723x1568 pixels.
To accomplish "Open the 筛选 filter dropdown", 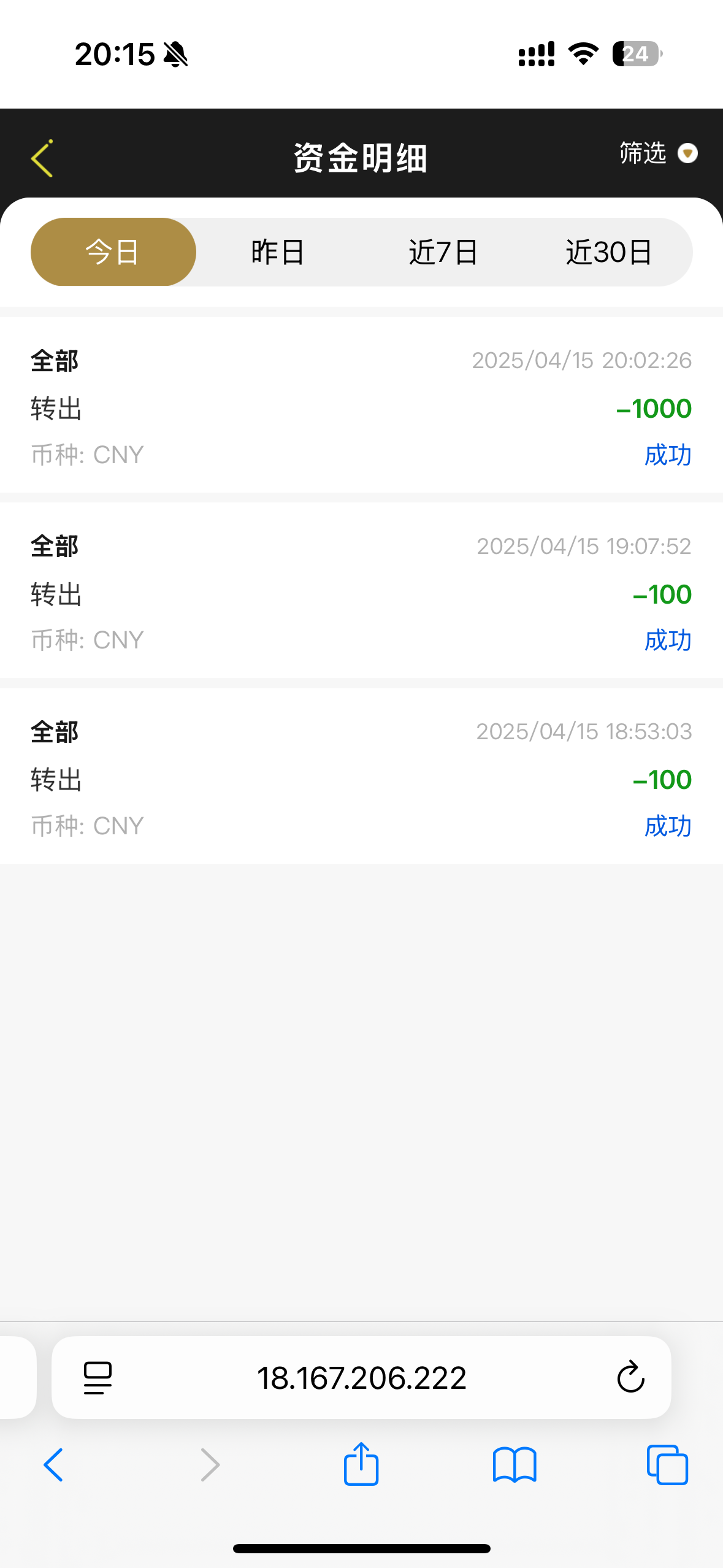I will click(657, 153).
